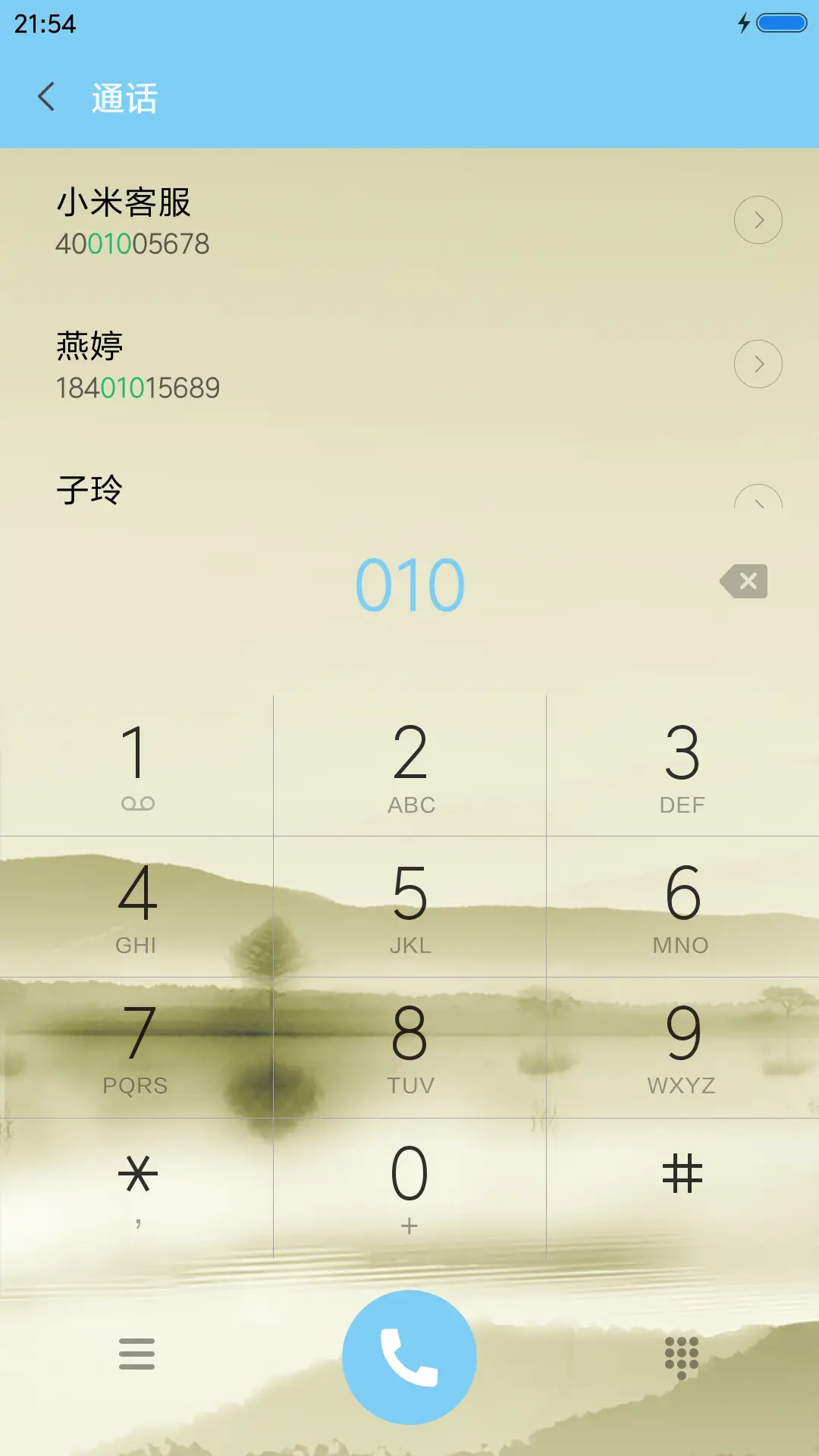Screen dimensions: 819x1456
Task: Tap the green call button
Action: pyautogui.click(x=409, y=1357)
